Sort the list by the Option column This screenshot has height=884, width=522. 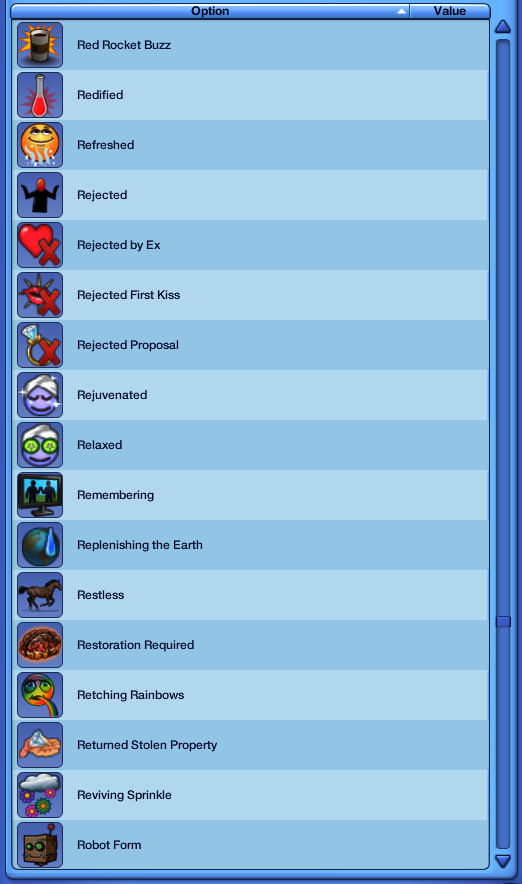coord(210,11)
